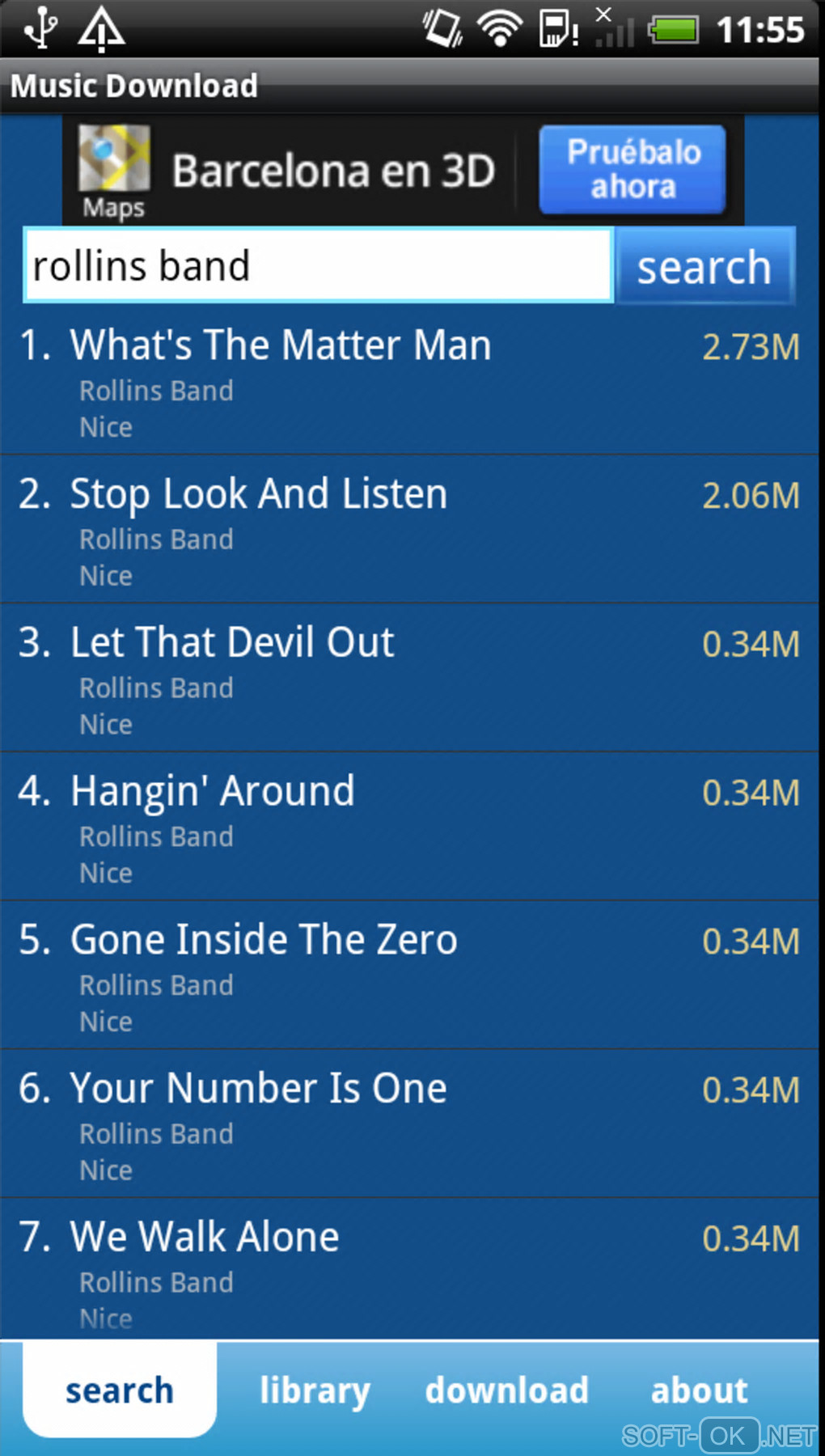Switch to the library tab
Screen dimensions: 825x1456
point(315,1391)
